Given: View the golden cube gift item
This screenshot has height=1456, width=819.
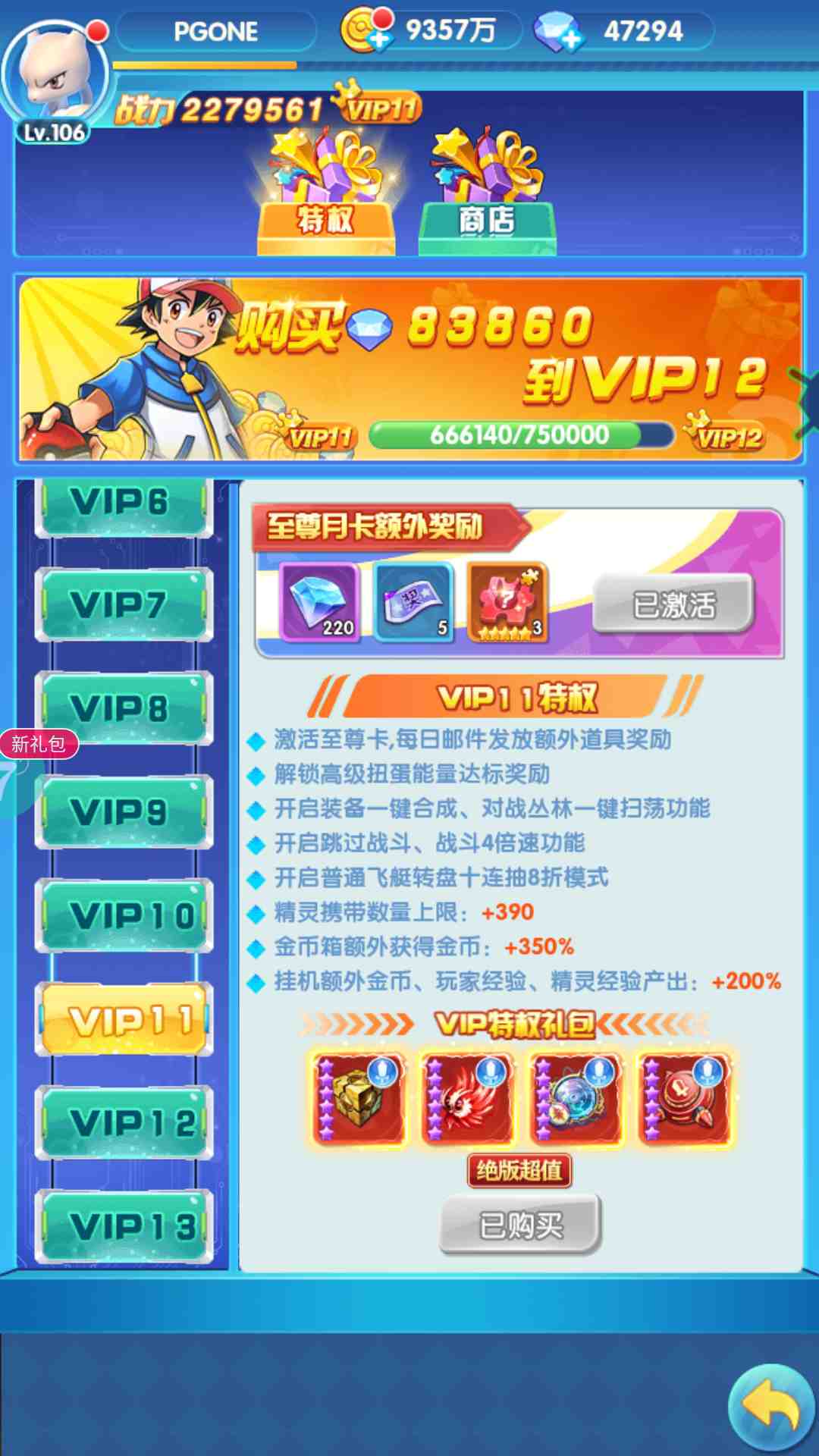Looking at the screenshot, I should (x=359, y=1100).
